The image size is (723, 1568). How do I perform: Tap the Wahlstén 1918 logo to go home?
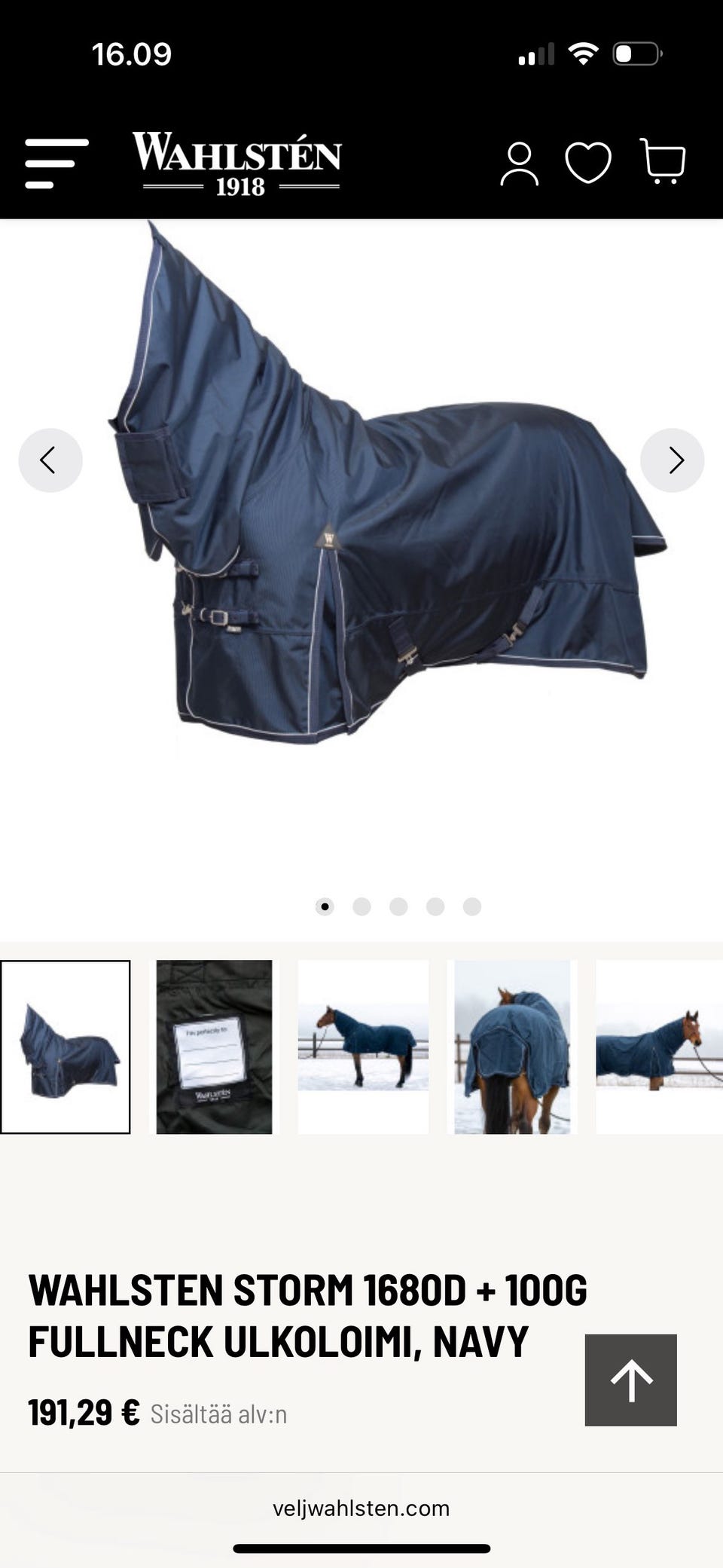(x=236, y=164)
